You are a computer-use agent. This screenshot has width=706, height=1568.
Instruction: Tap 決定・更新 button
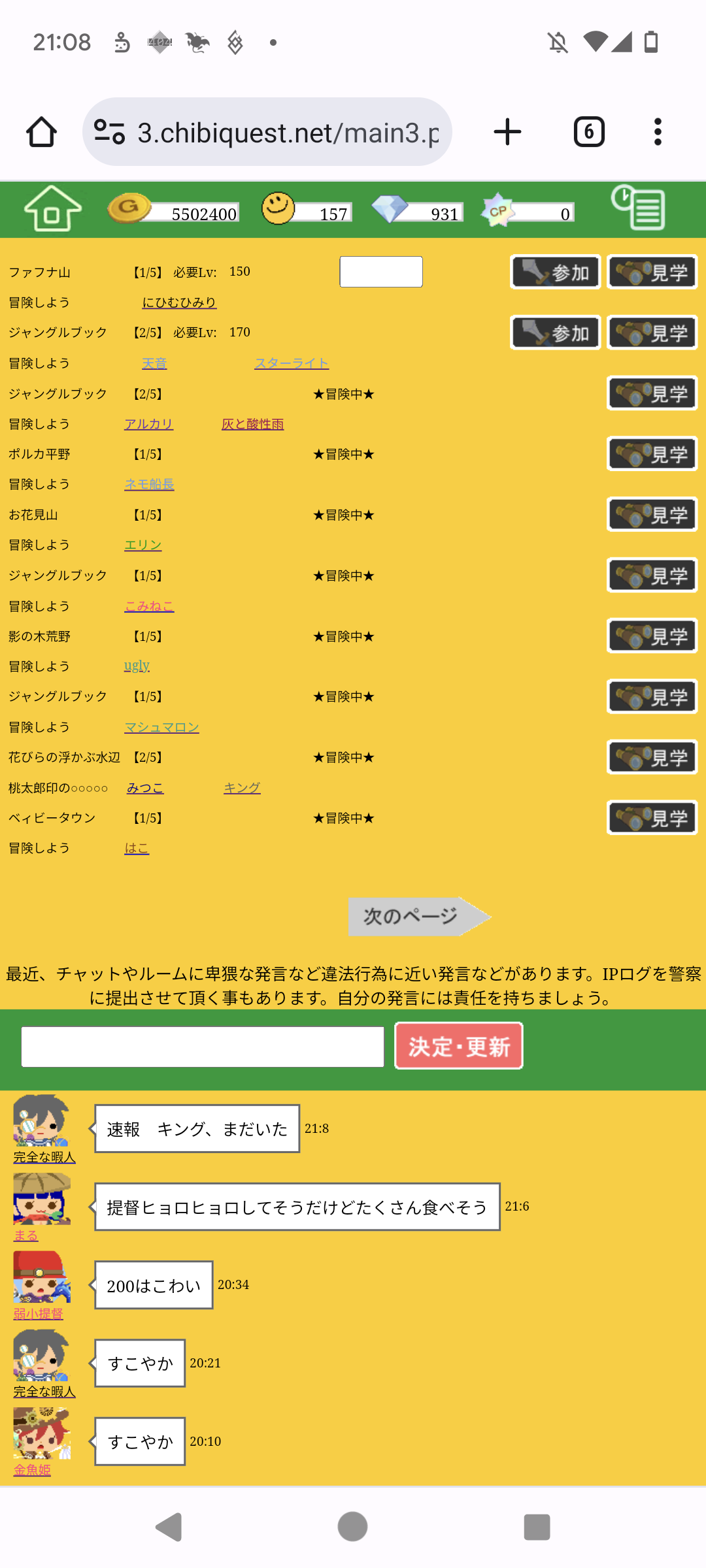pos(459,1046)
